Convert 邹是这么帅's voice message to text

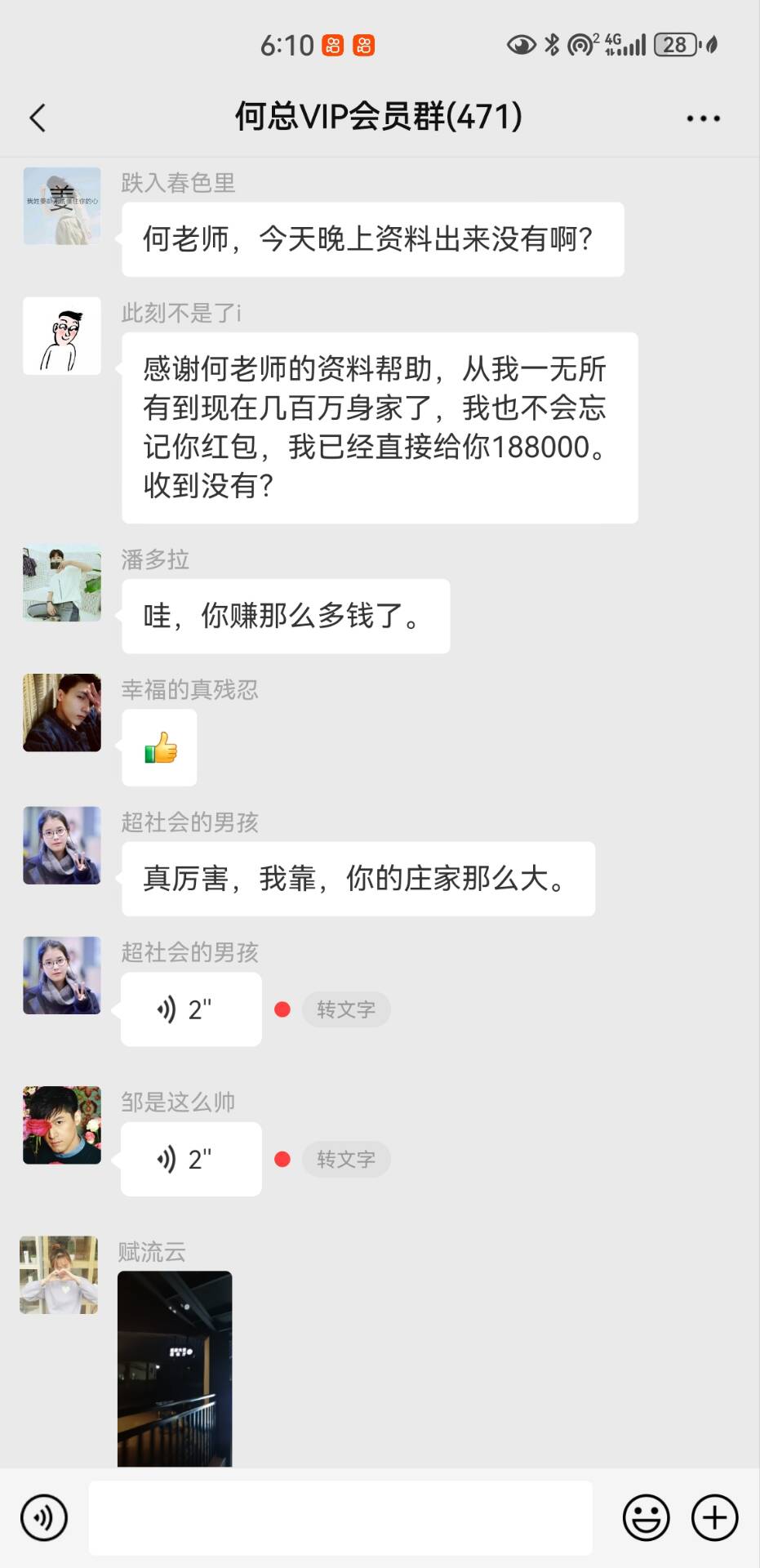click(346, 1159)
